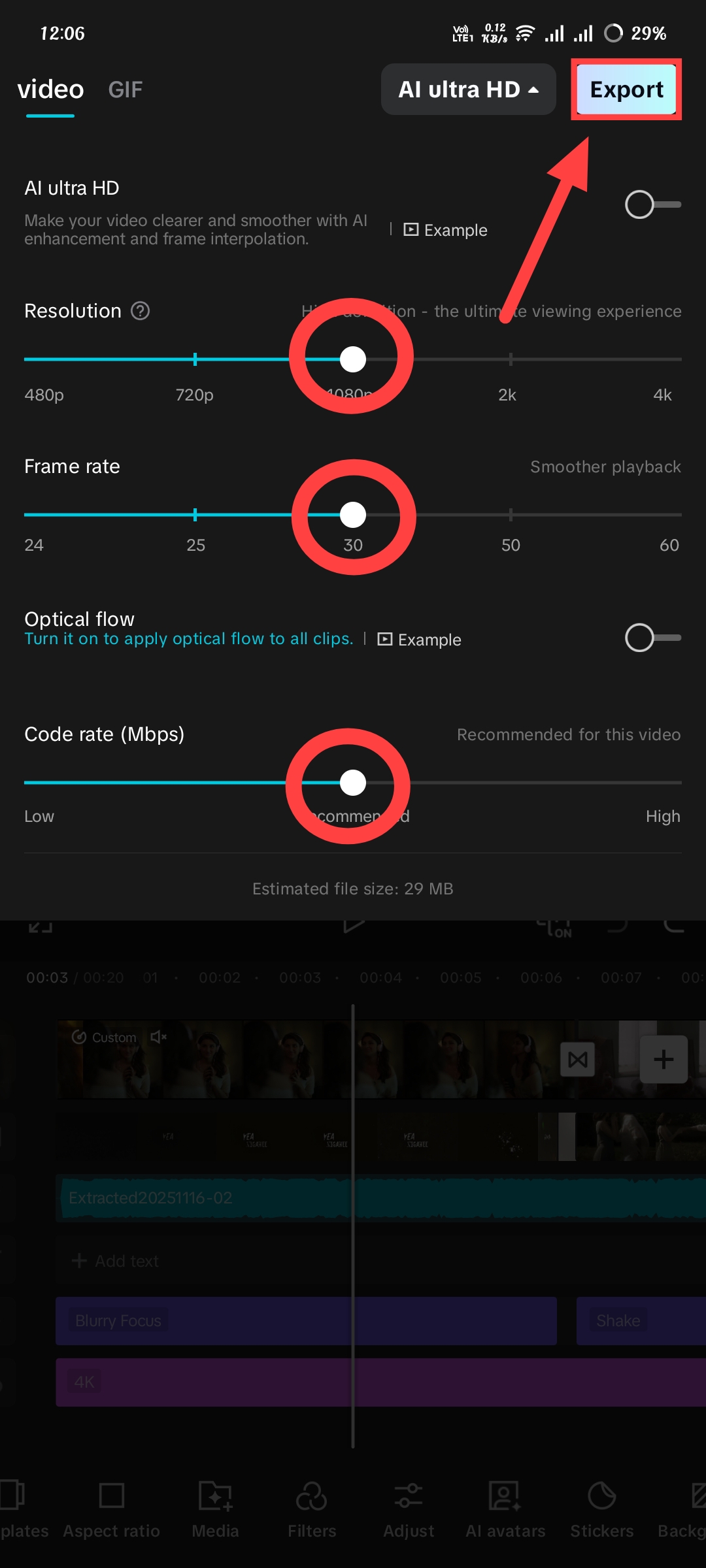The height and width of the screenshot is (1568, 706).
Task: Set frame rate to 25
Action: [195, 515]
